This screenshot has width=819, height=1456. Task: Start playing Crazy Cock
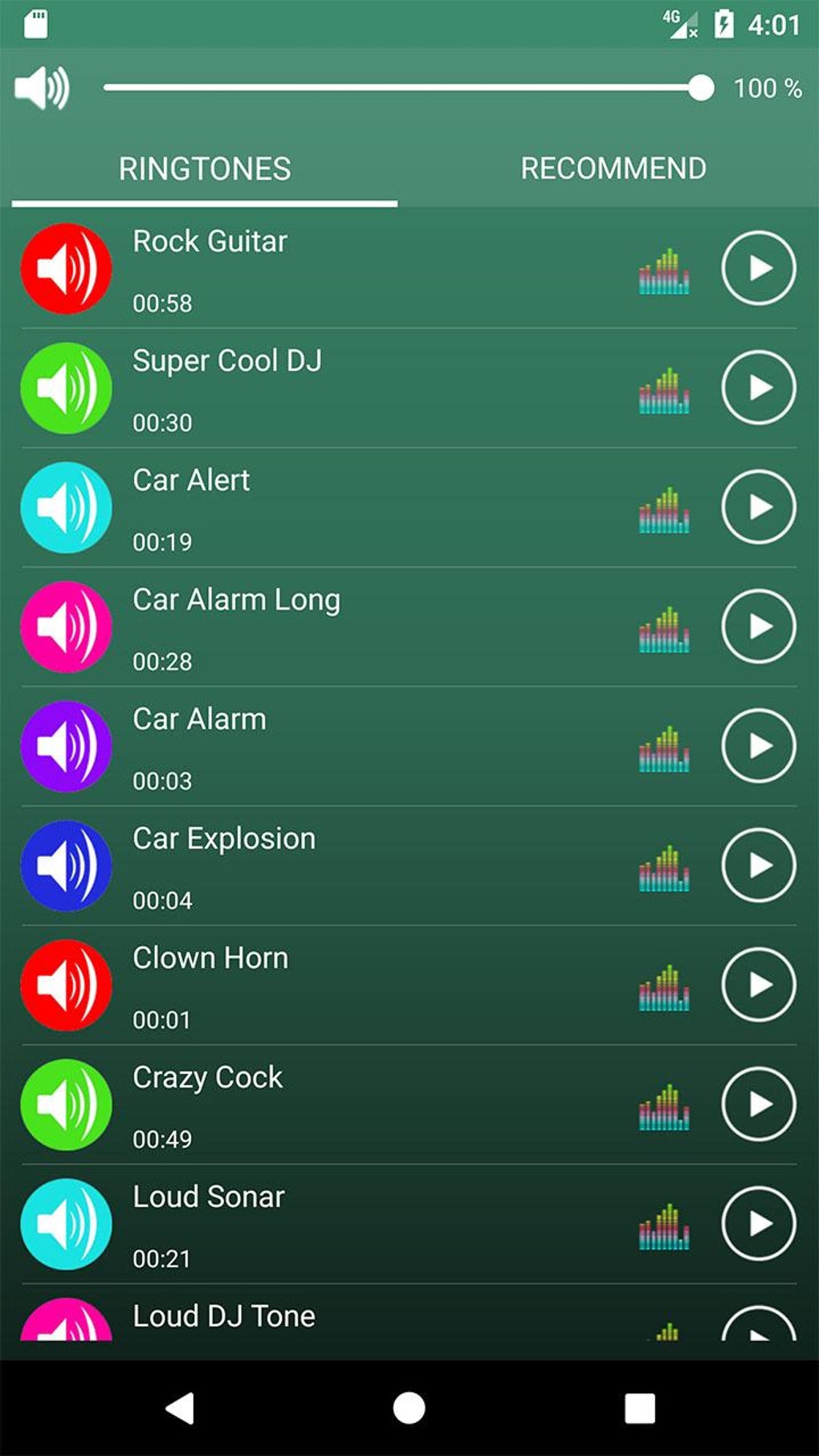click(x=758, y=1104)
